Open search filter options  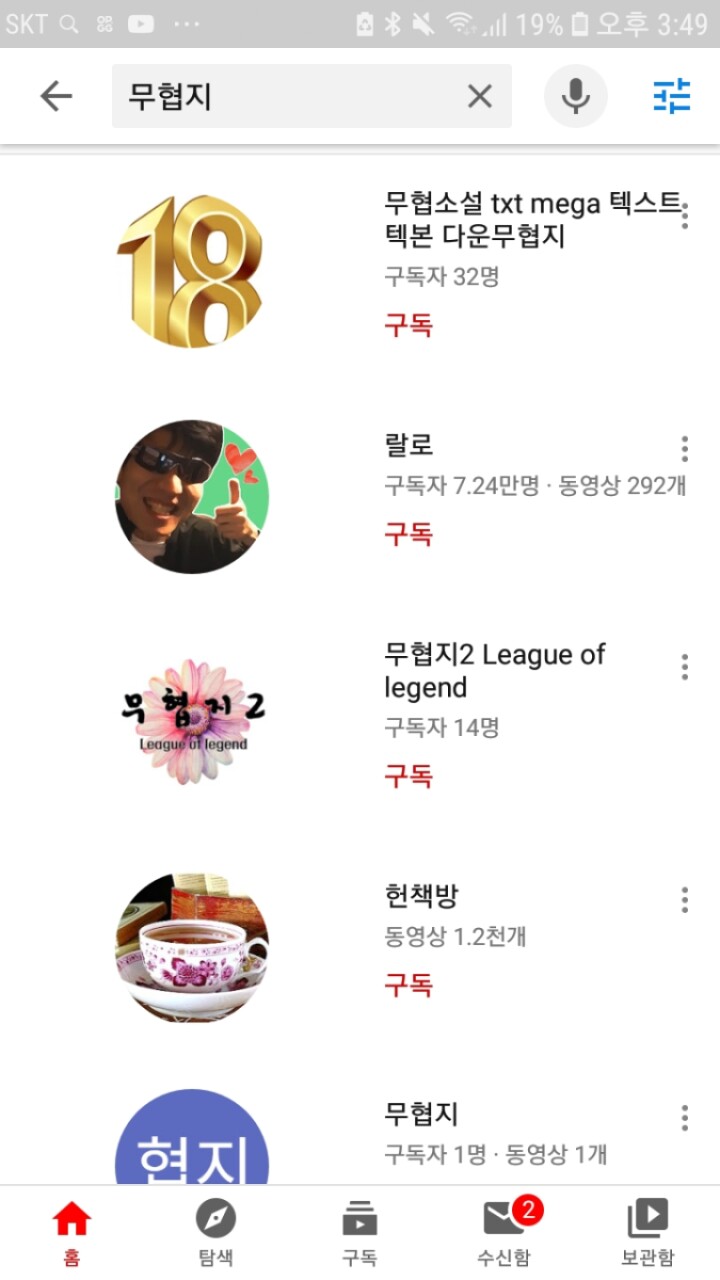672,96
